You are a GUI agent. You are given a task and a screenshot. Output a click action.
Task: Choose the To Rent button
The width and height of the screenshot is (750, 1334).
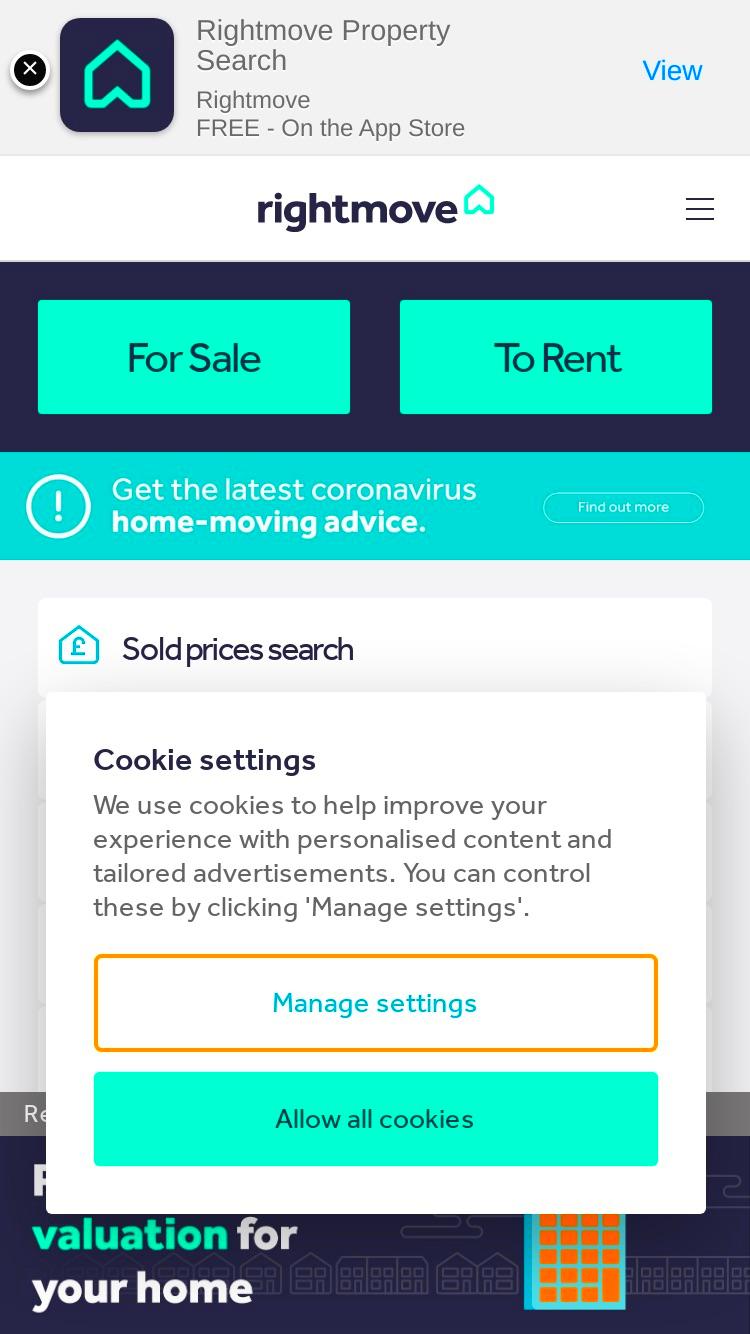point(556,357)
